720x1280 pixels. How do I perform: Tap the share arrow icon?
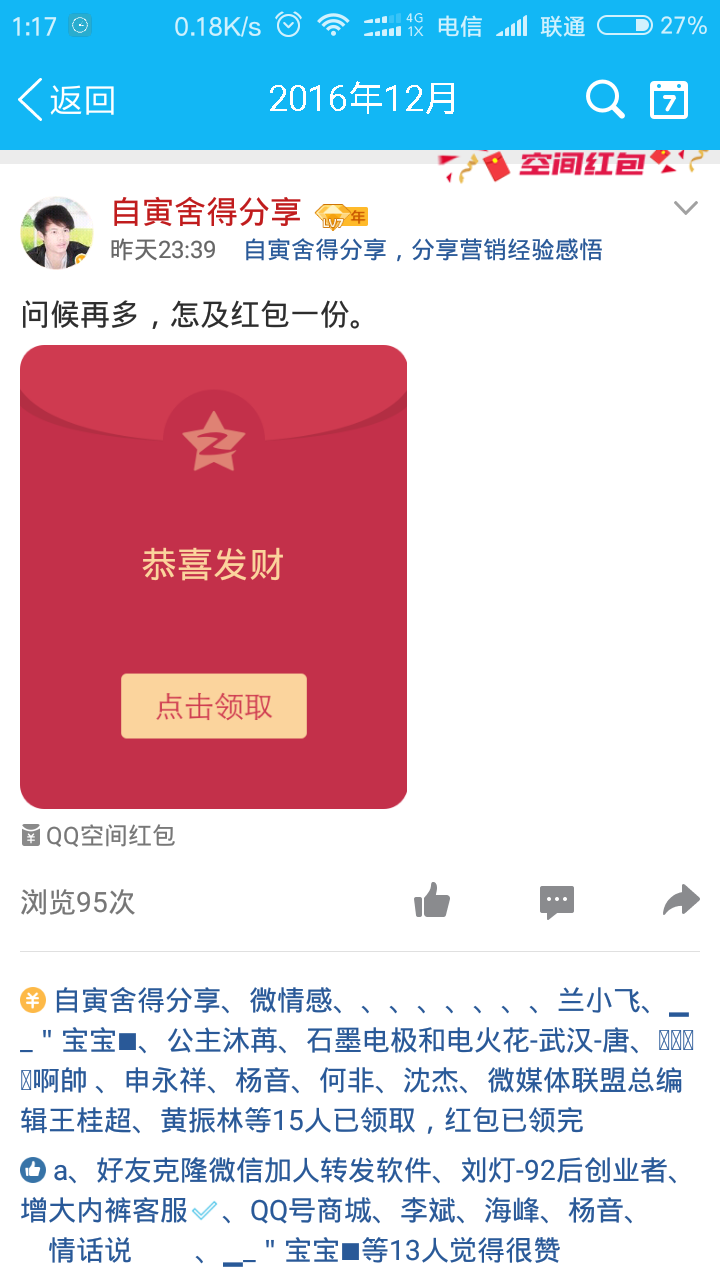(681, 899)
